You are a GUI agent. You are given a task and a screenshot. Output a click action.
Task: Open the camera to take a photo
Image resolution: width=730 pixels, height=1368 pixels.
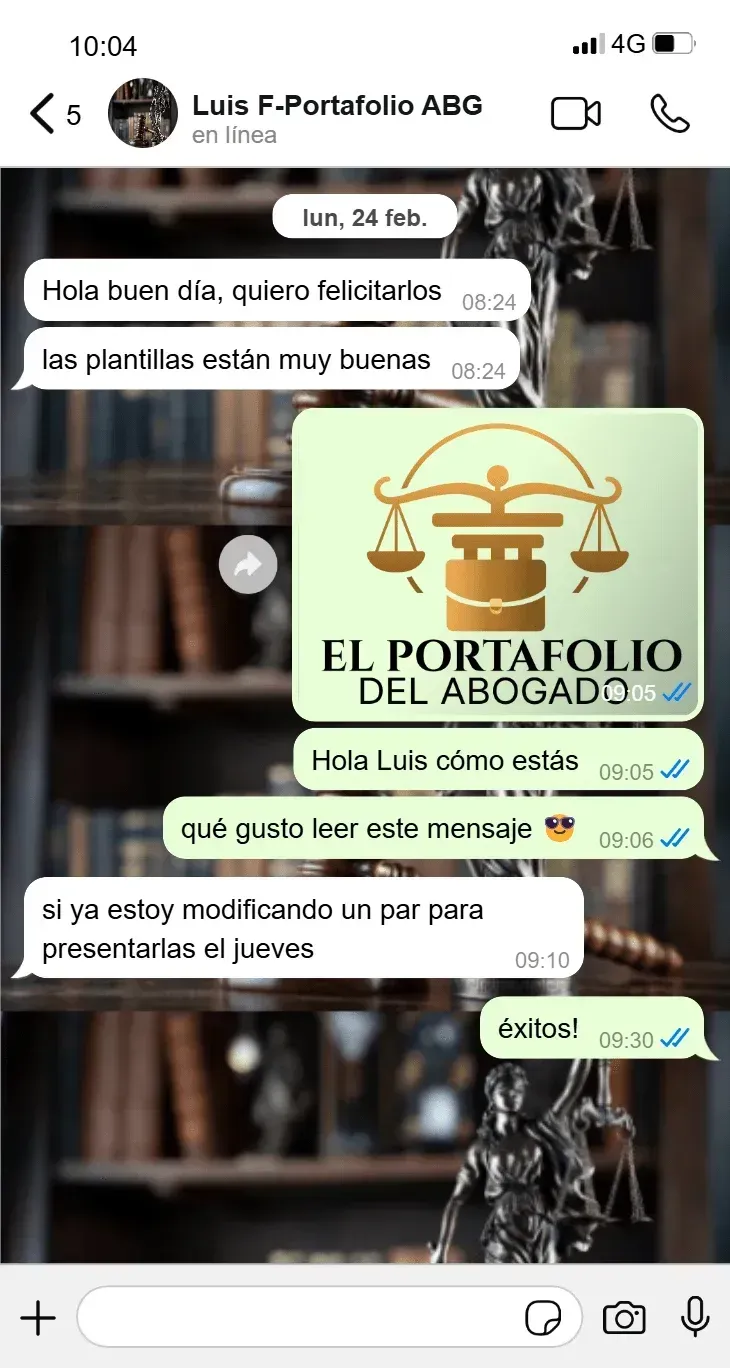coord(624,1318)
